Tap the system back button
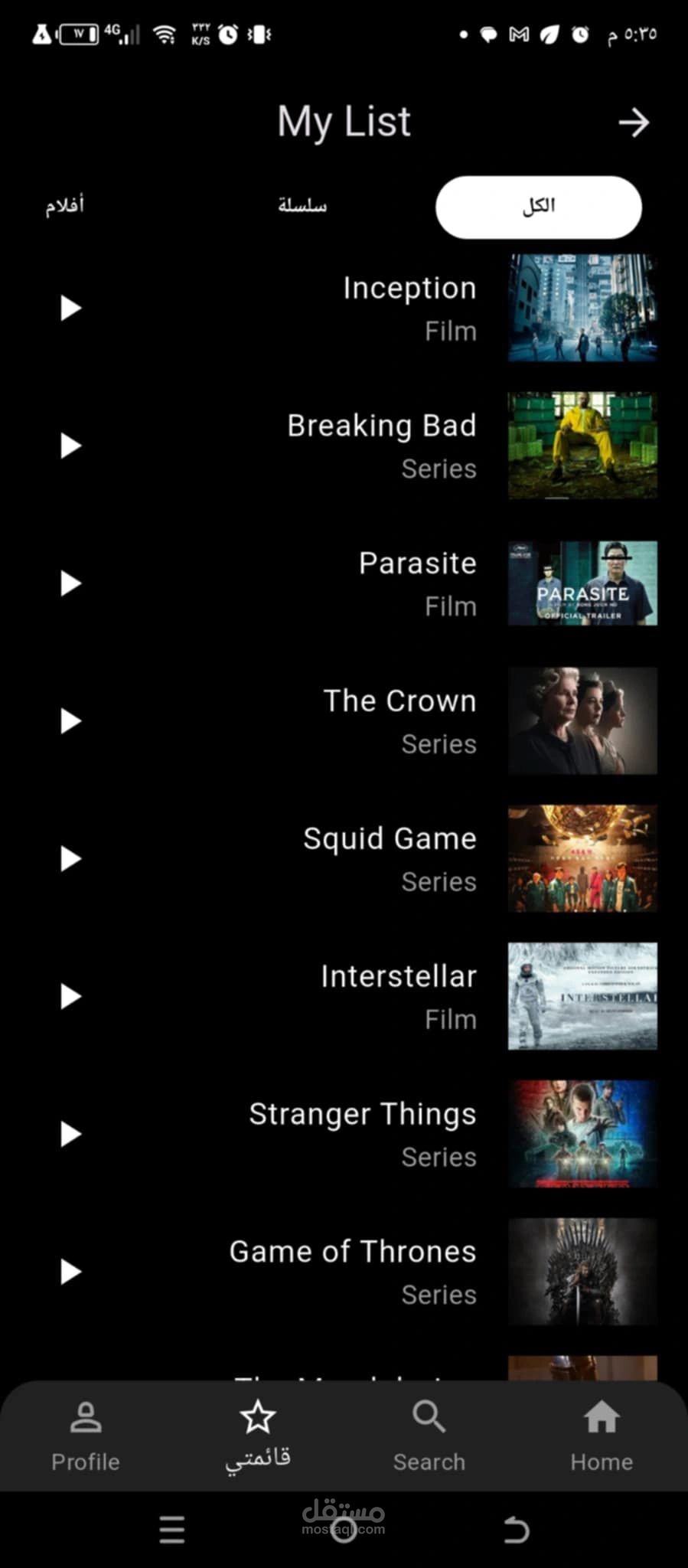Screen dimensions: 688x1568 [517, 1530]
